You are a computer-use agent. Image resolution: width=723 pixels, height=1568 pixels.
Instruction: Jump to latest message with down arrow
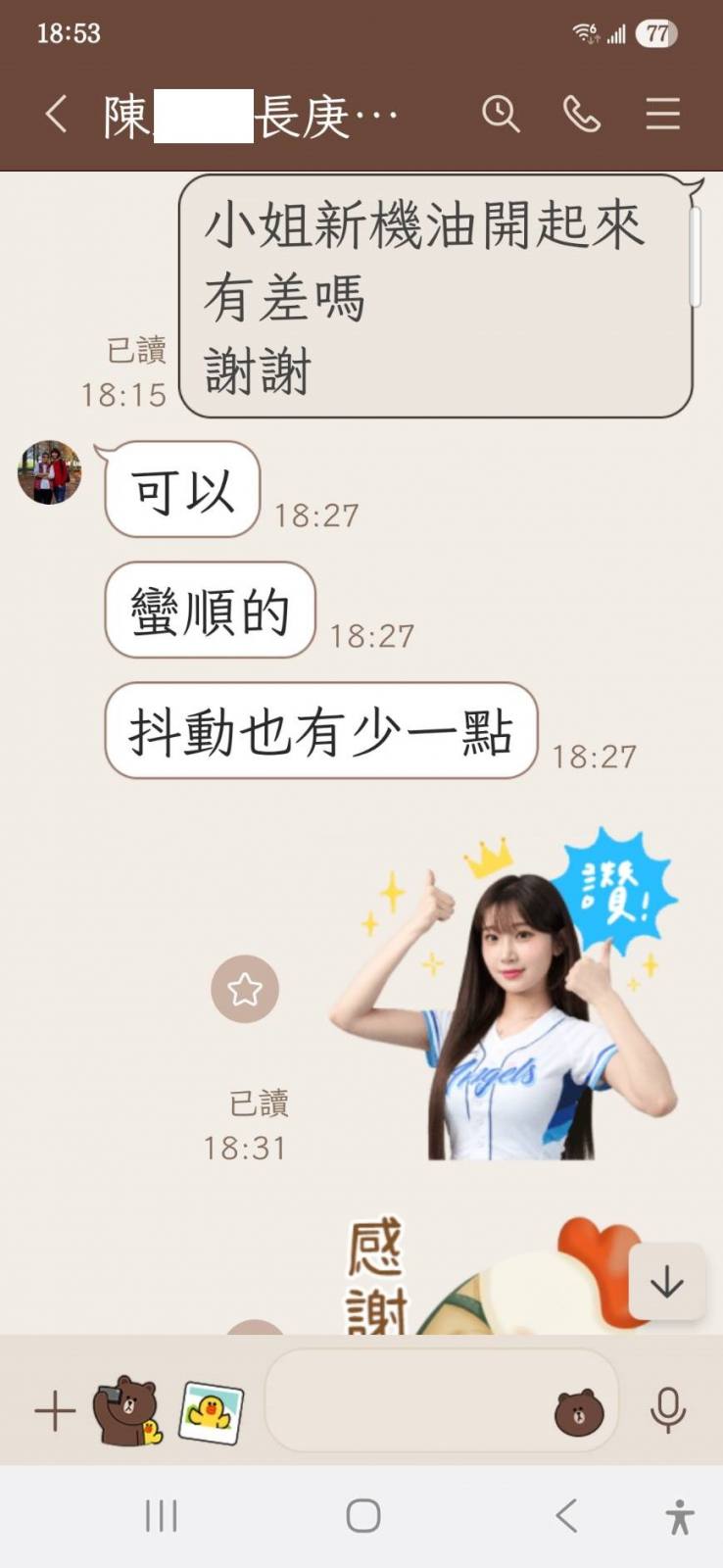[667, 1281]
